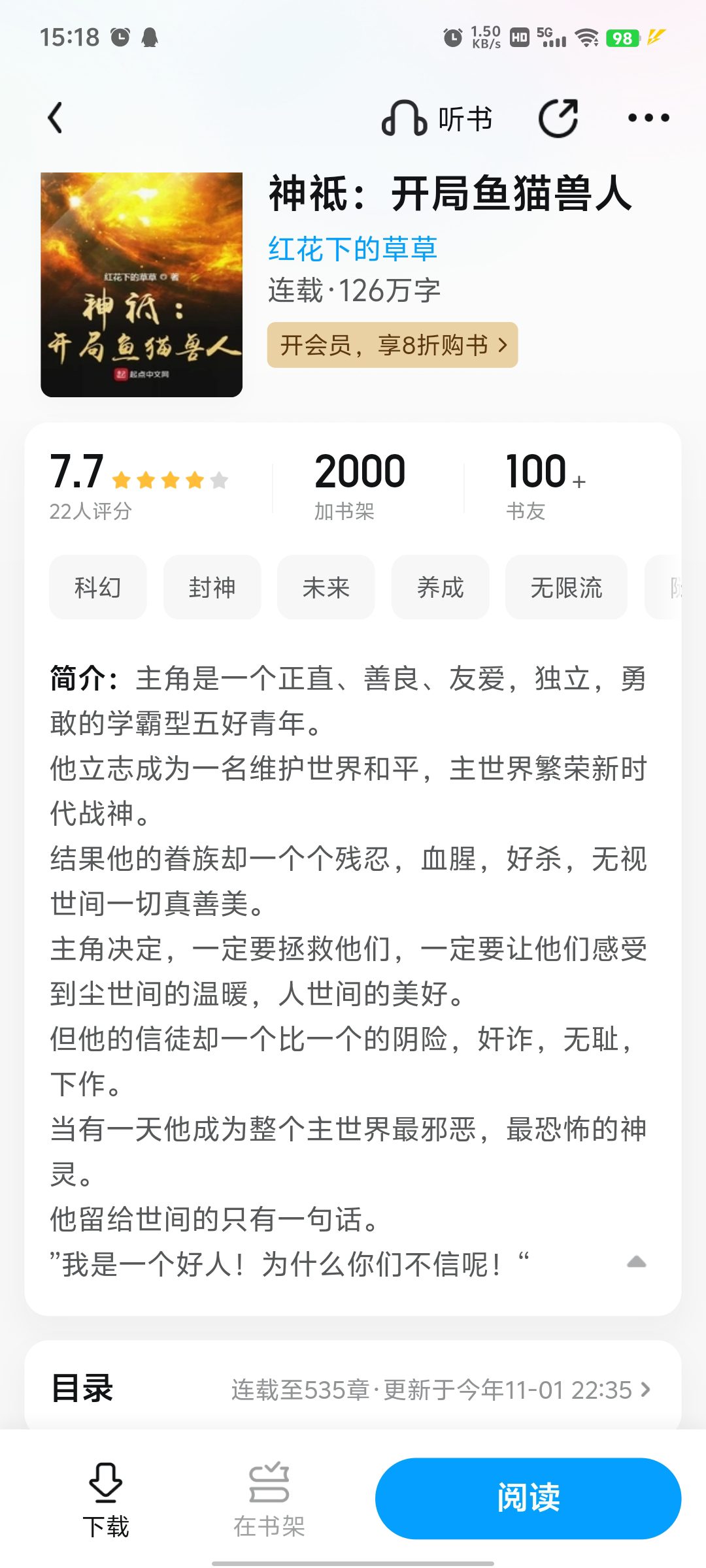Select the 封神 tag

pyautogui.click(x=212, y=587)
